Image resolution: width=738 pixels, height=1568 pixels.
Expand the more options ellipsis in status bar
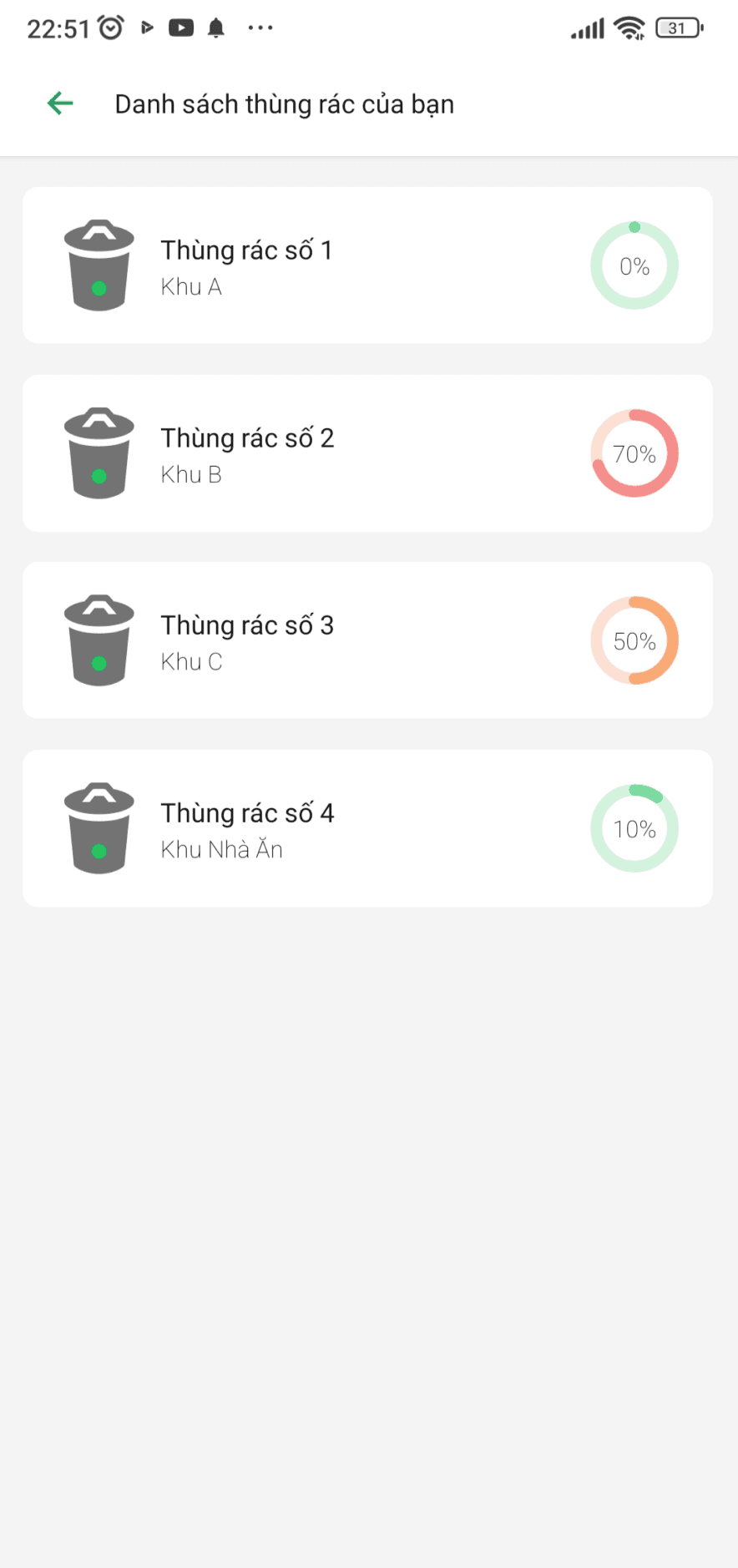[260, 28]
